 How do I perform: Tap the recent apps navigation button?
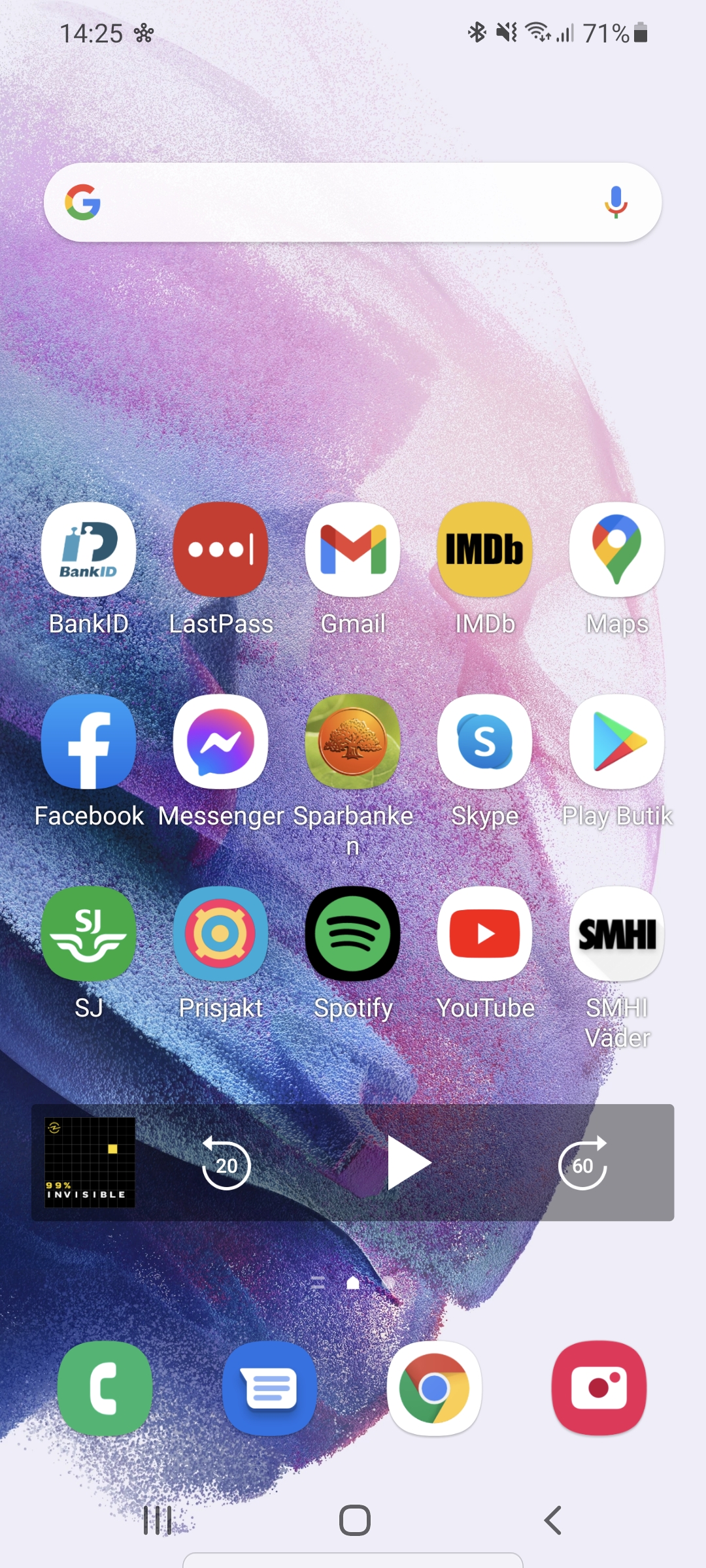[x=158, y=1520]
